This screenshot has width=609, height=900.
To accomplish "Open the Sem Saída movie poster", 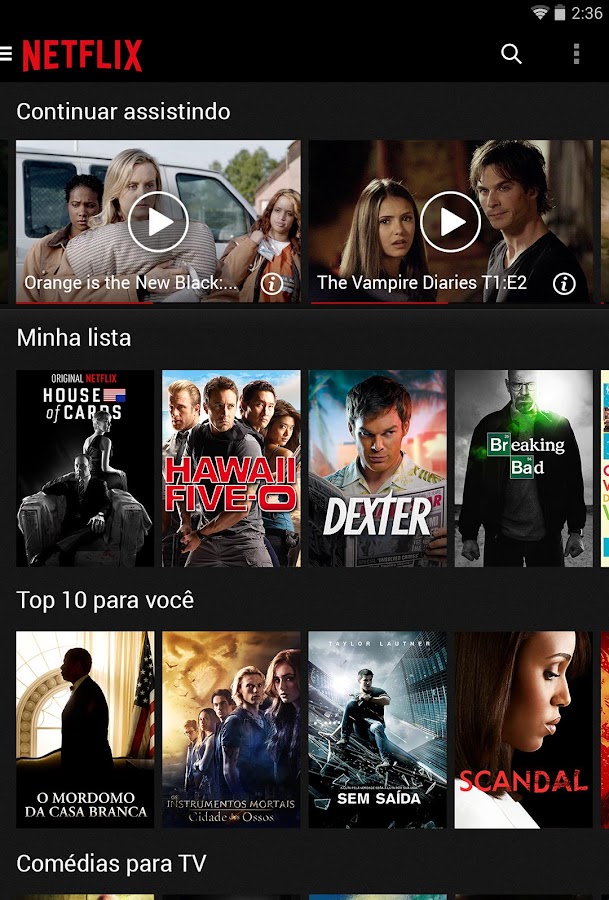I will 377,729.
